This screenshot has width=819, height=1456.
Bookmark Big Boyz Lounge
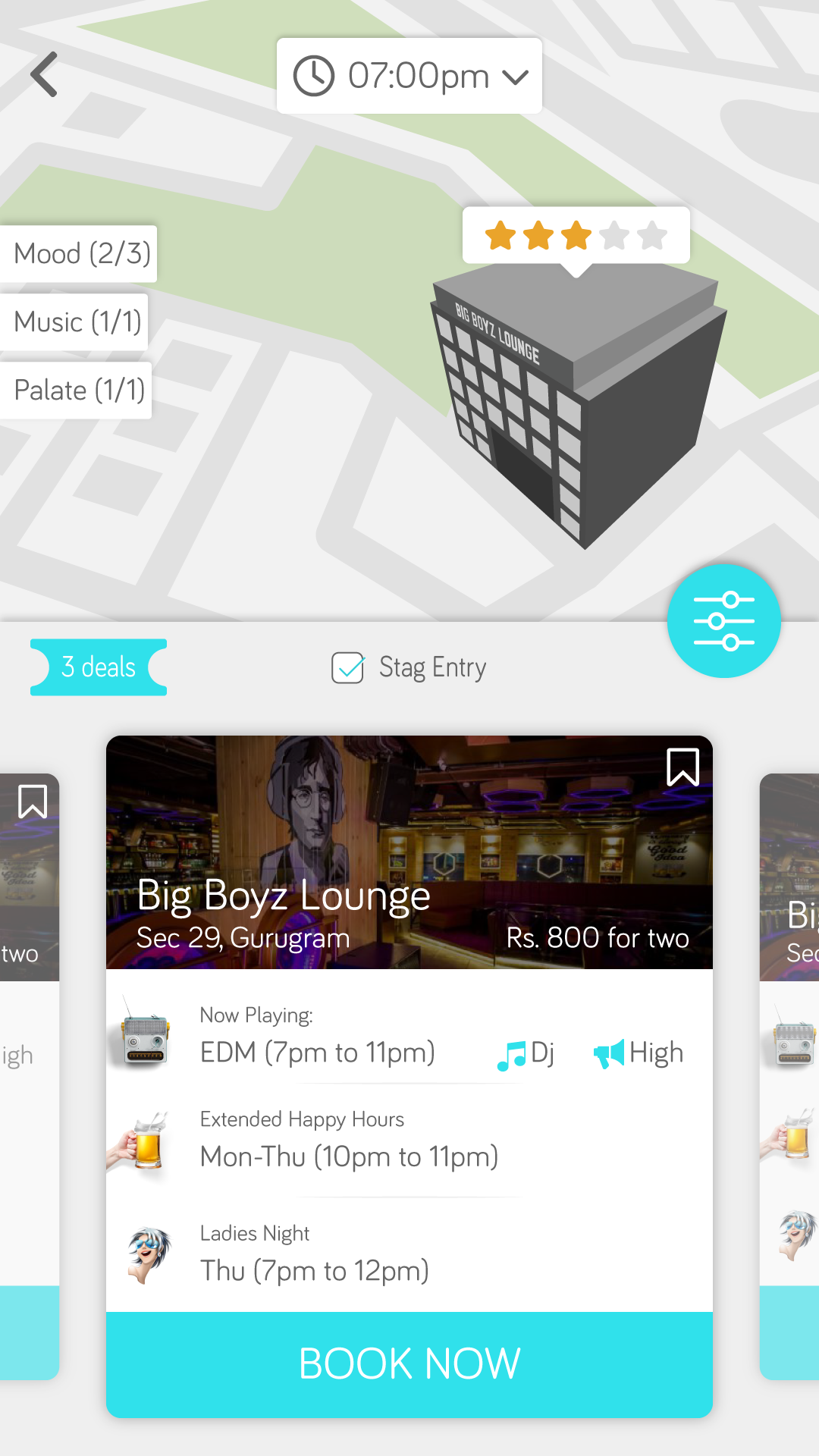[x=682, y=767]
